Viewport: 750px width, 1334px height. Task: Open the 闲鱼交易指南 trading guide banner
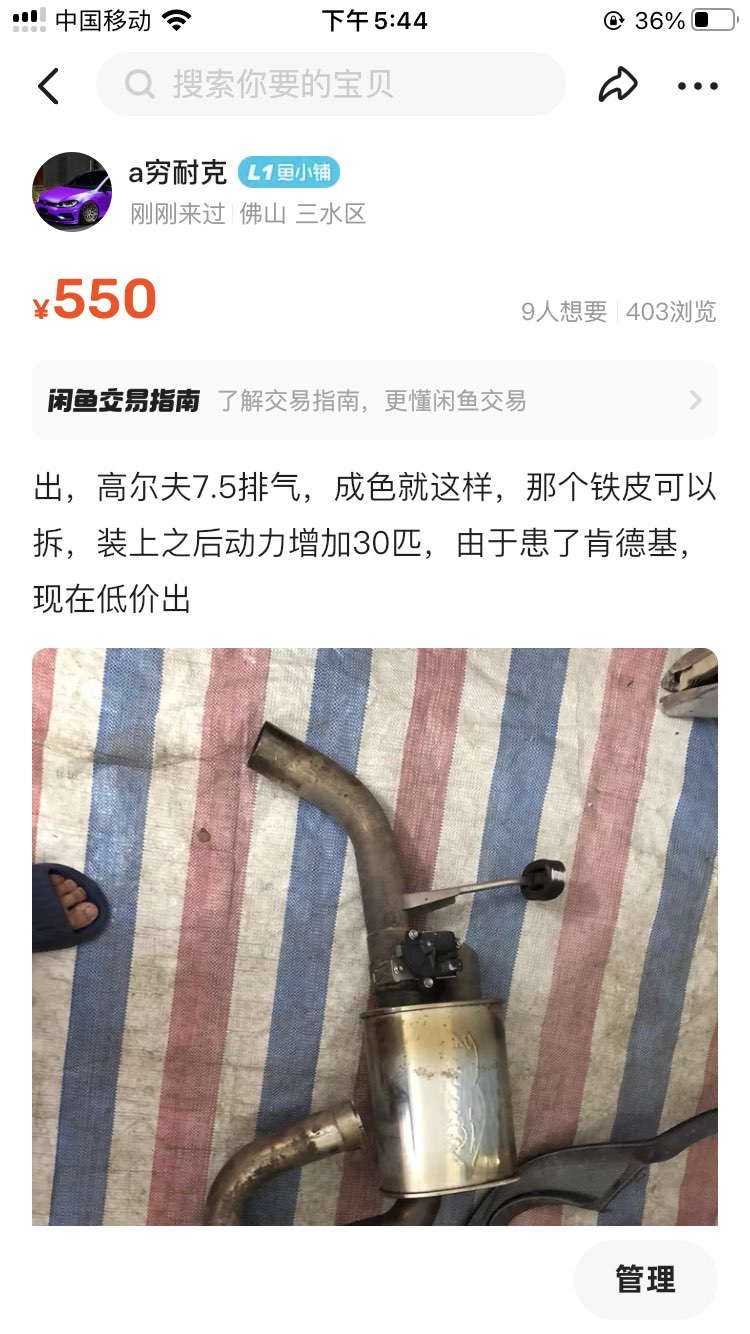coord(374,401)
